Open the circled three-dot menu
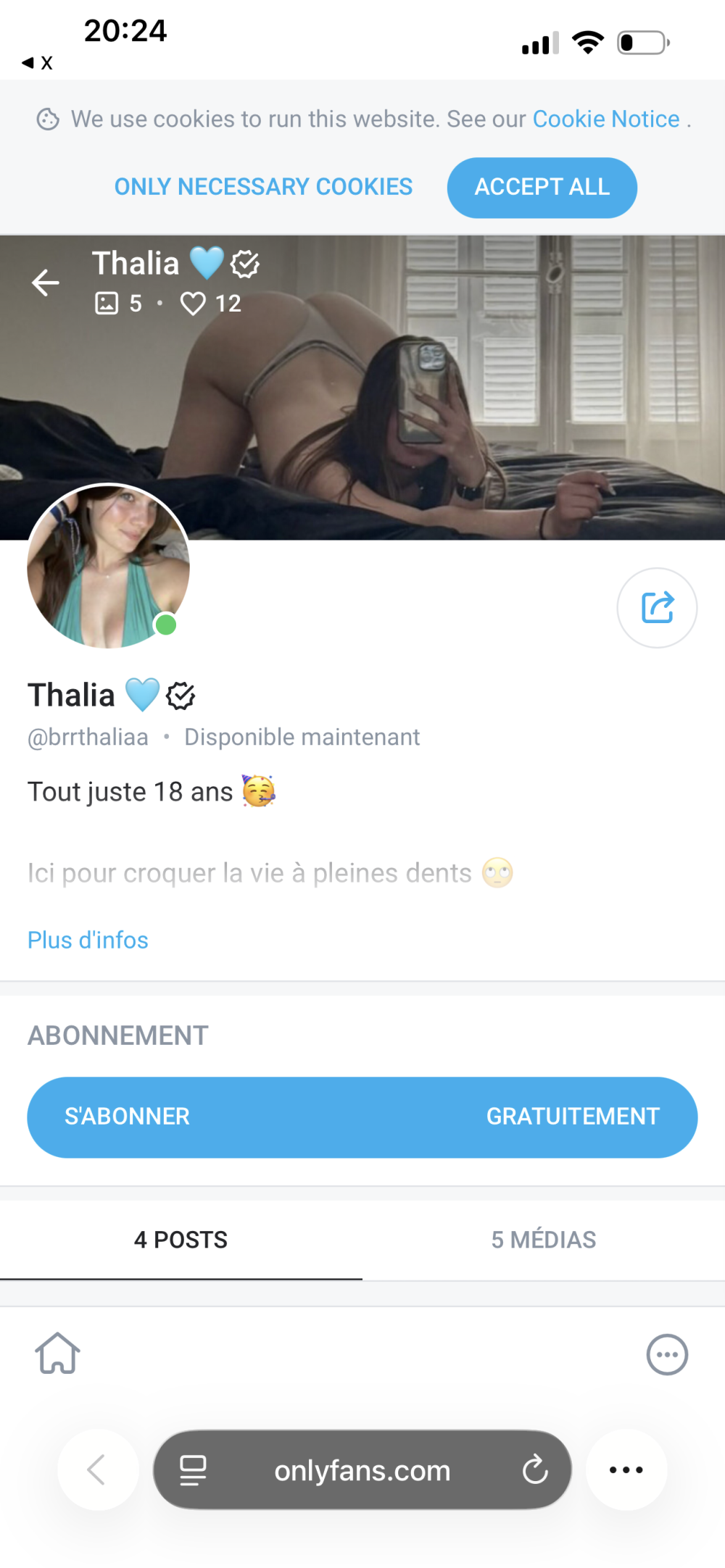 coord(667,1354)
